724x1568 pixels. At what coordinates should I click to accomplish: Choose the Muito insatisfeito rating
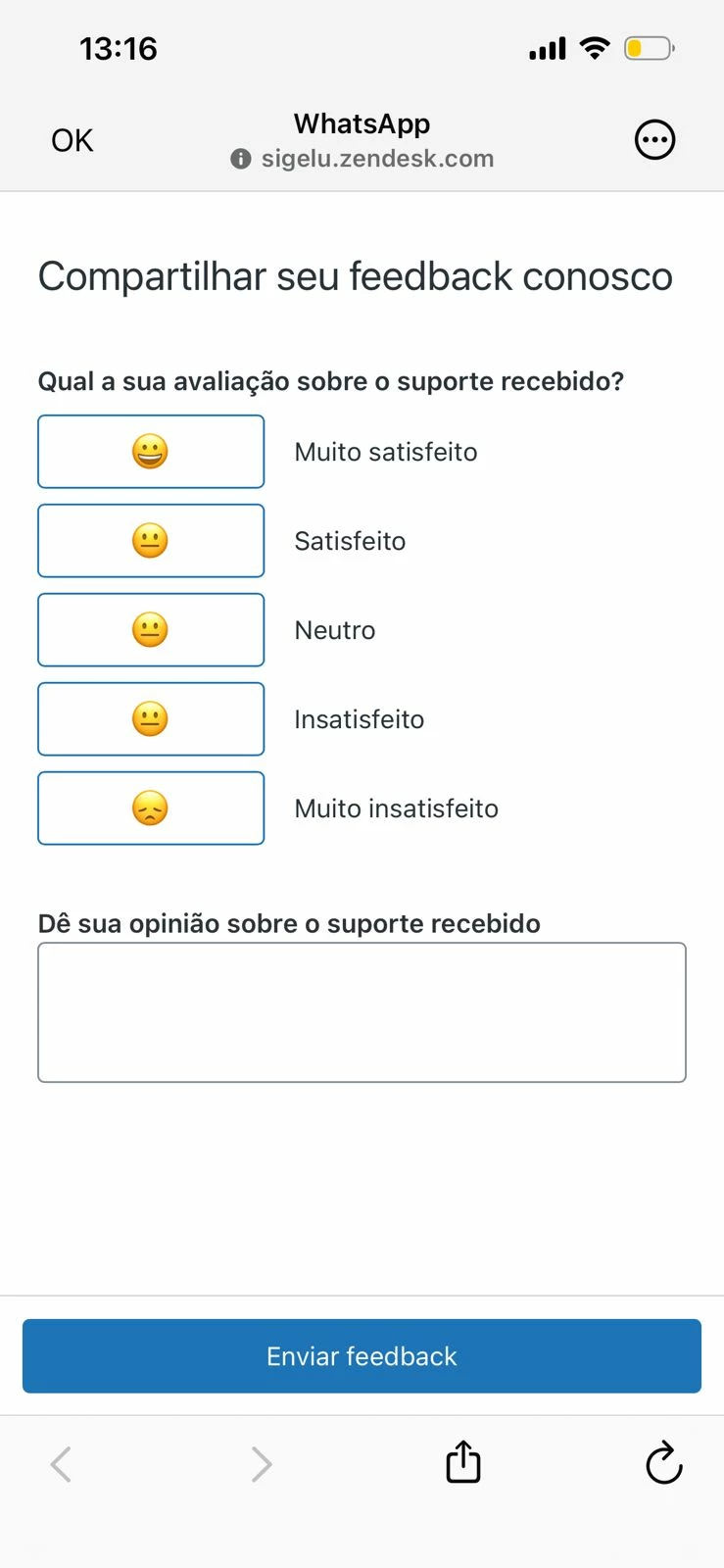click(151, 808)
